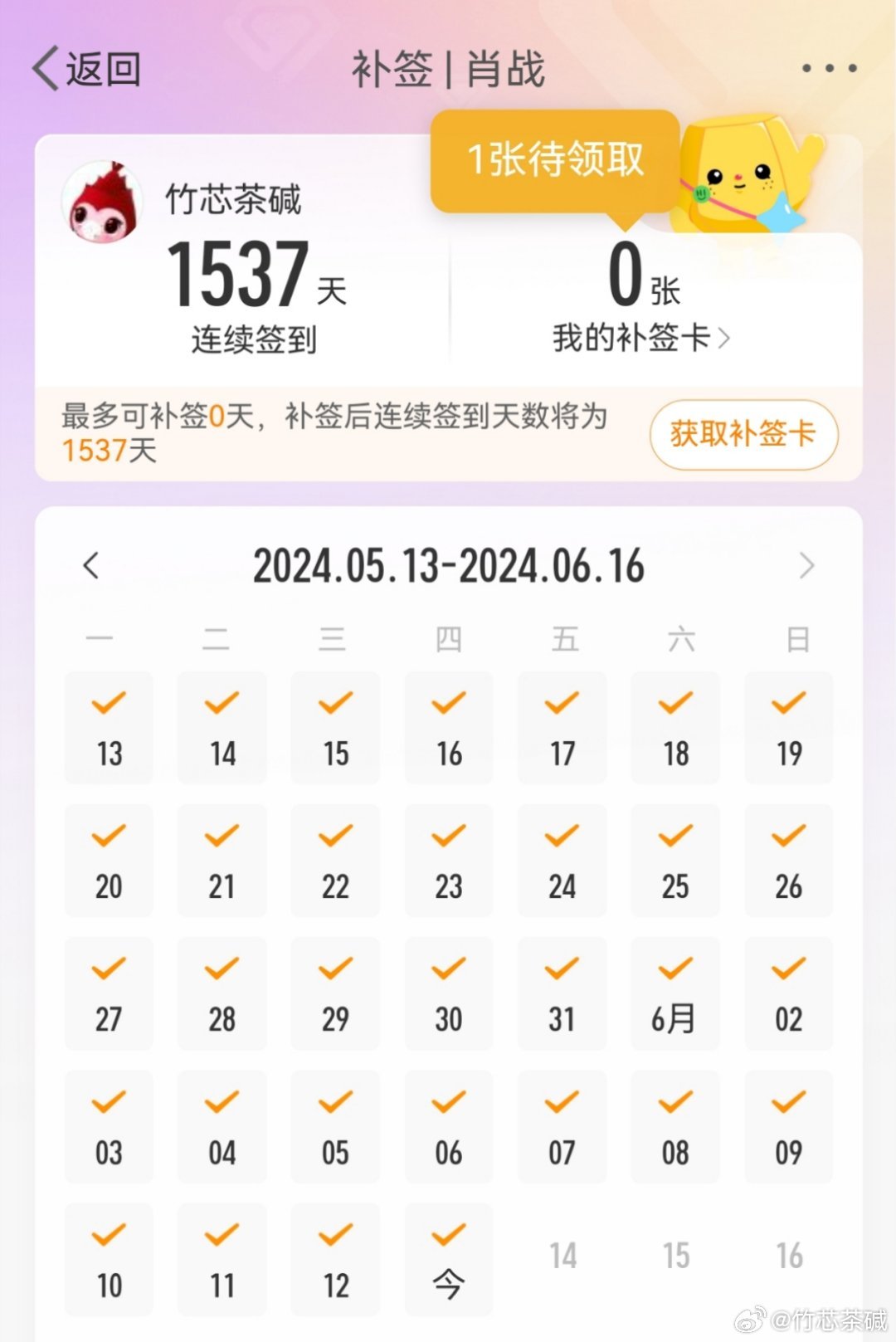Viewport: 896px width, 1342px height.
Task: Click the check mark on date 13
Action: coord(108,701)
